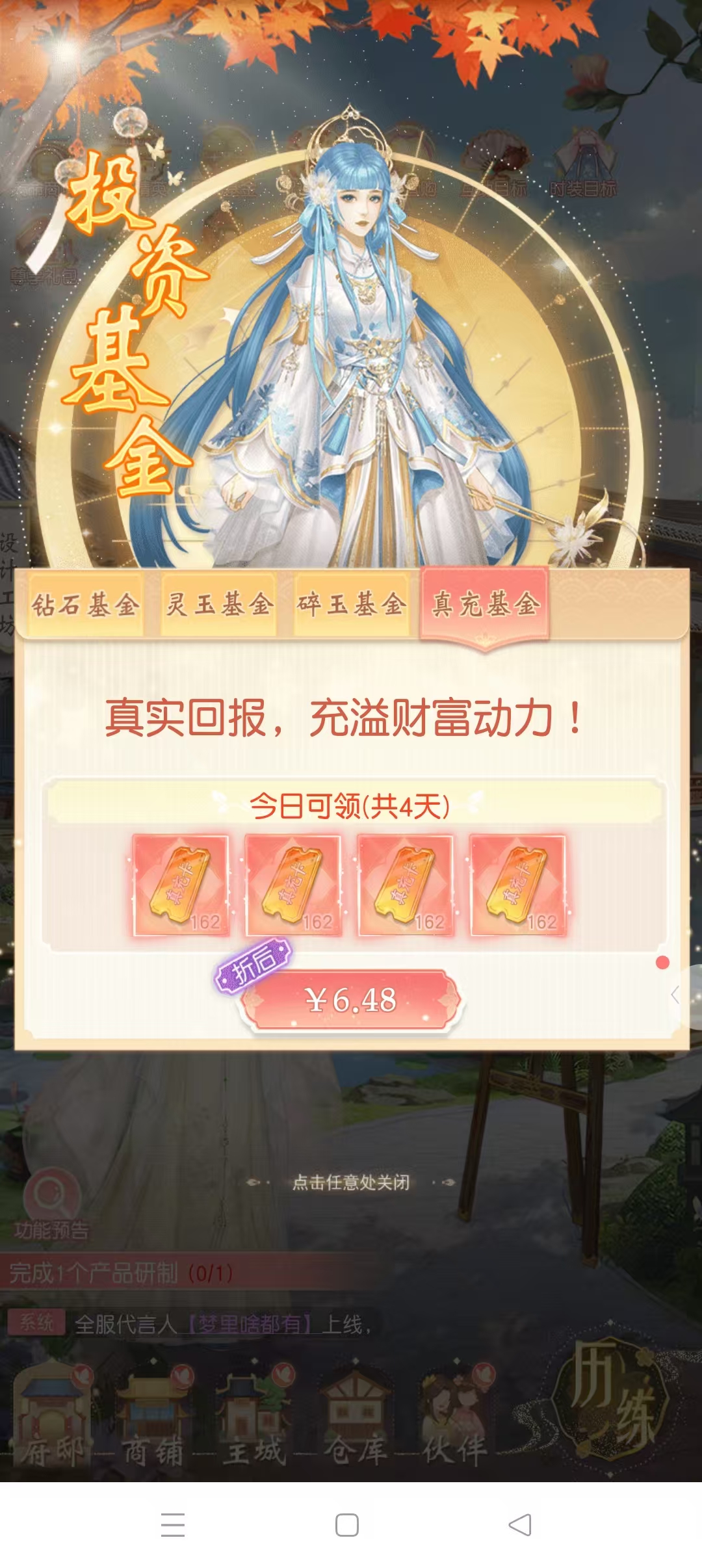Buy the fund for ¥6.48

[x=351, y=1000]
